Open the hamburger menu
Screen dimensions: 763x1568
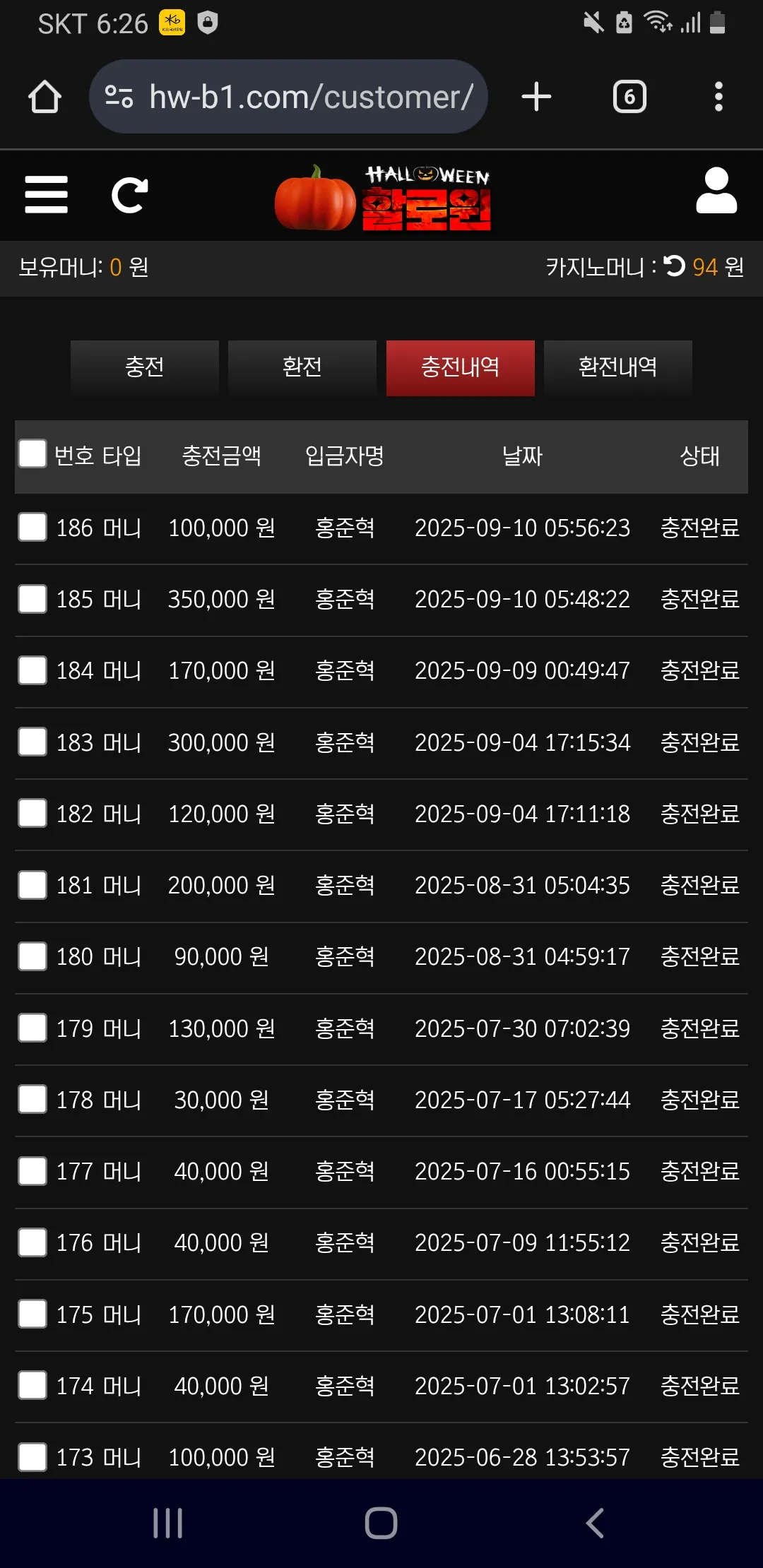pyautogui.click(x=46, y=195)
